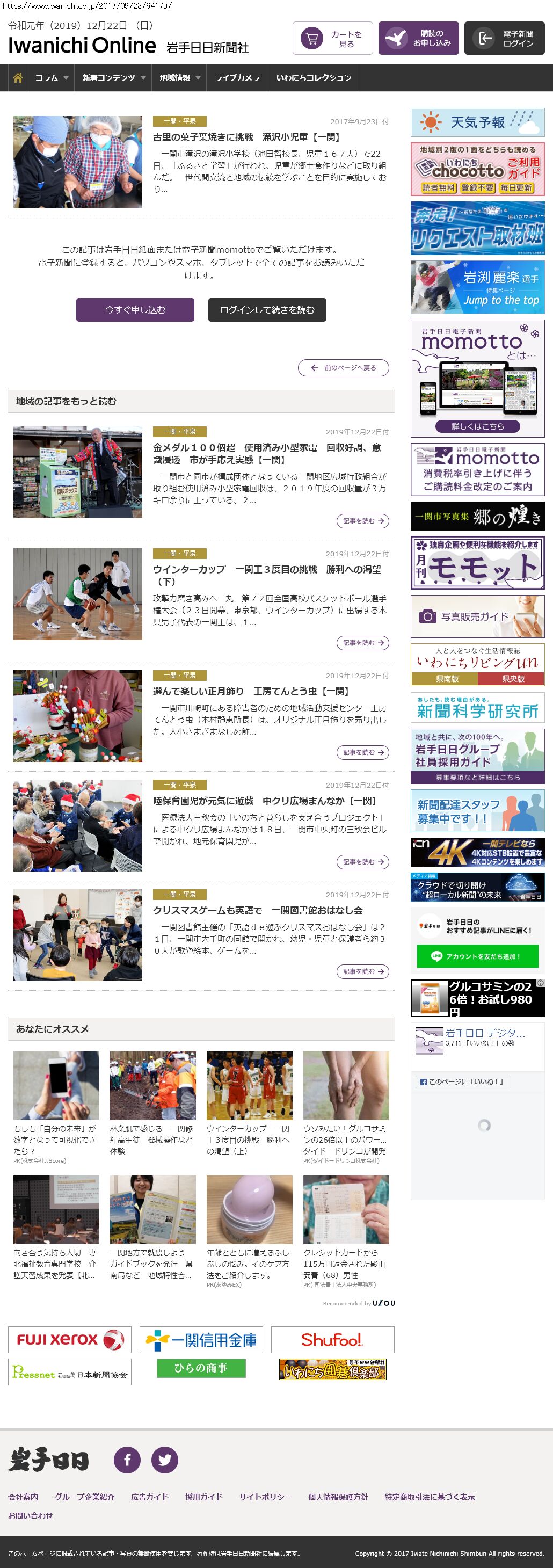Add LINE account as friend
Viewport: 553px width, 1568px height.
tap(477, 956)
